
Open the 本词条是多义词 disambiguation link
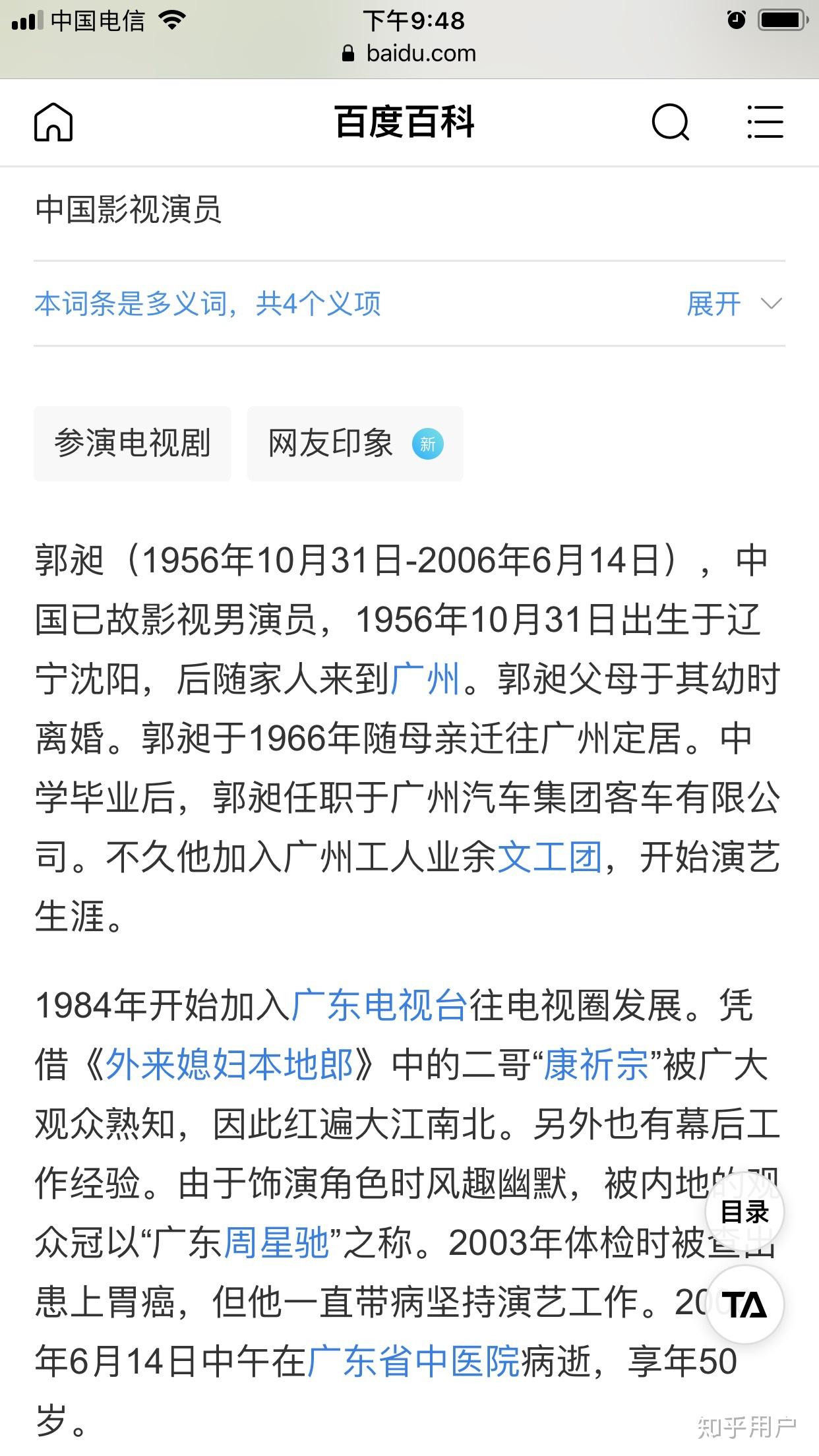tap(208, 304)
